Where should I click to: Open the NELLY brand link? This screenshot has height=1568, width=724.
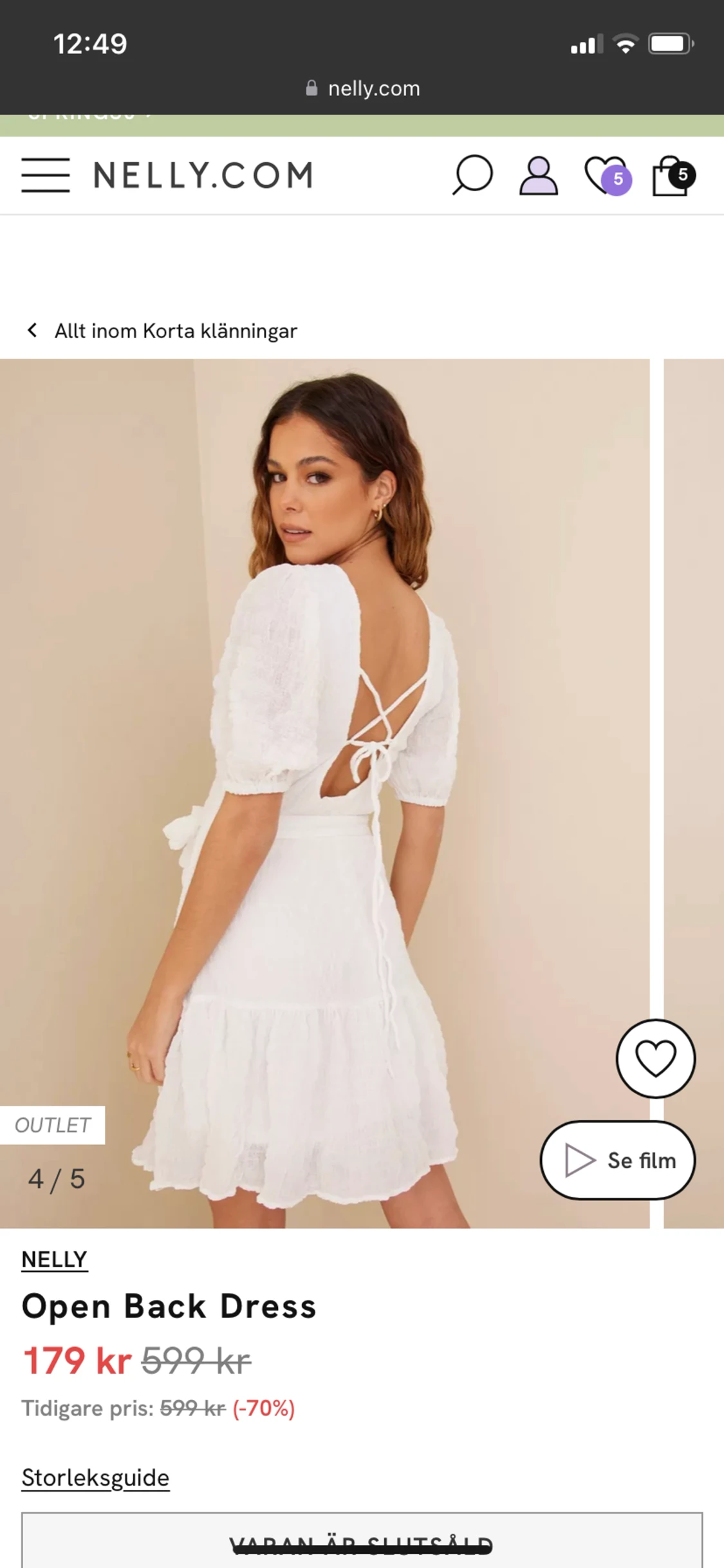[54, 1260]
